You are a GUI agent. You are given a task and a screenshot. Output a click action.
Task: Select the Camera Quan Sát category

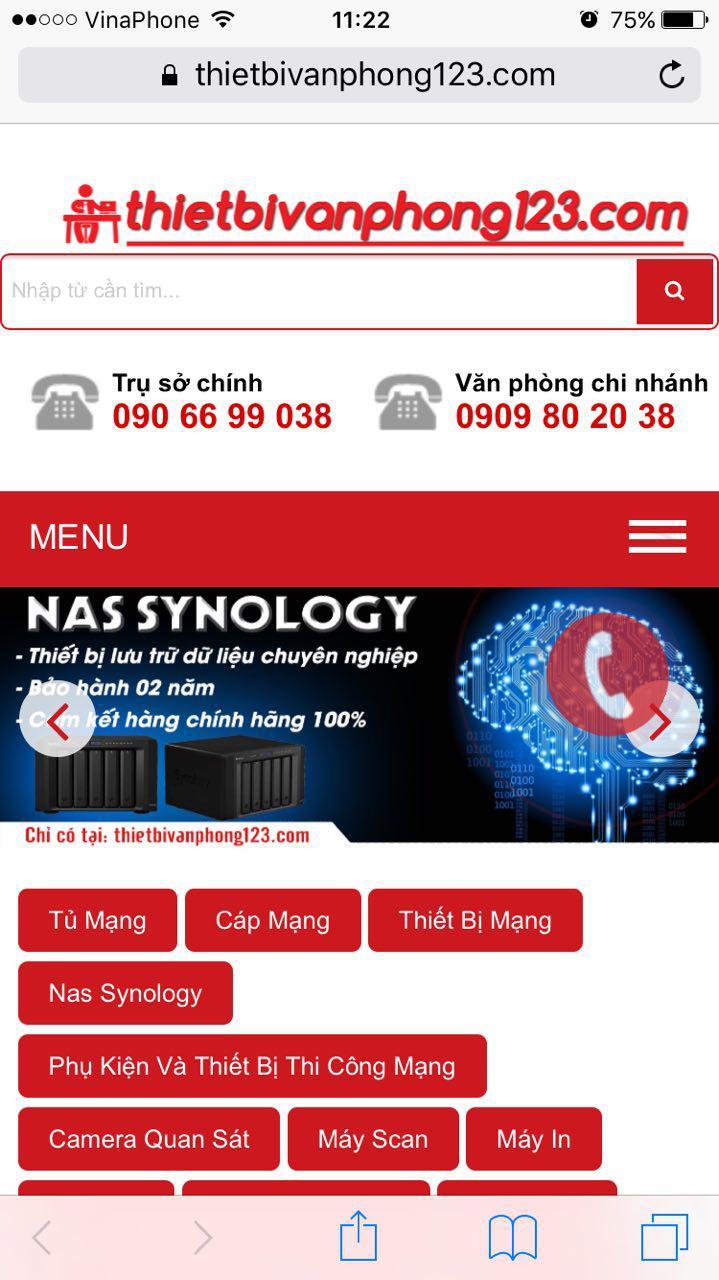(149, 1139)
